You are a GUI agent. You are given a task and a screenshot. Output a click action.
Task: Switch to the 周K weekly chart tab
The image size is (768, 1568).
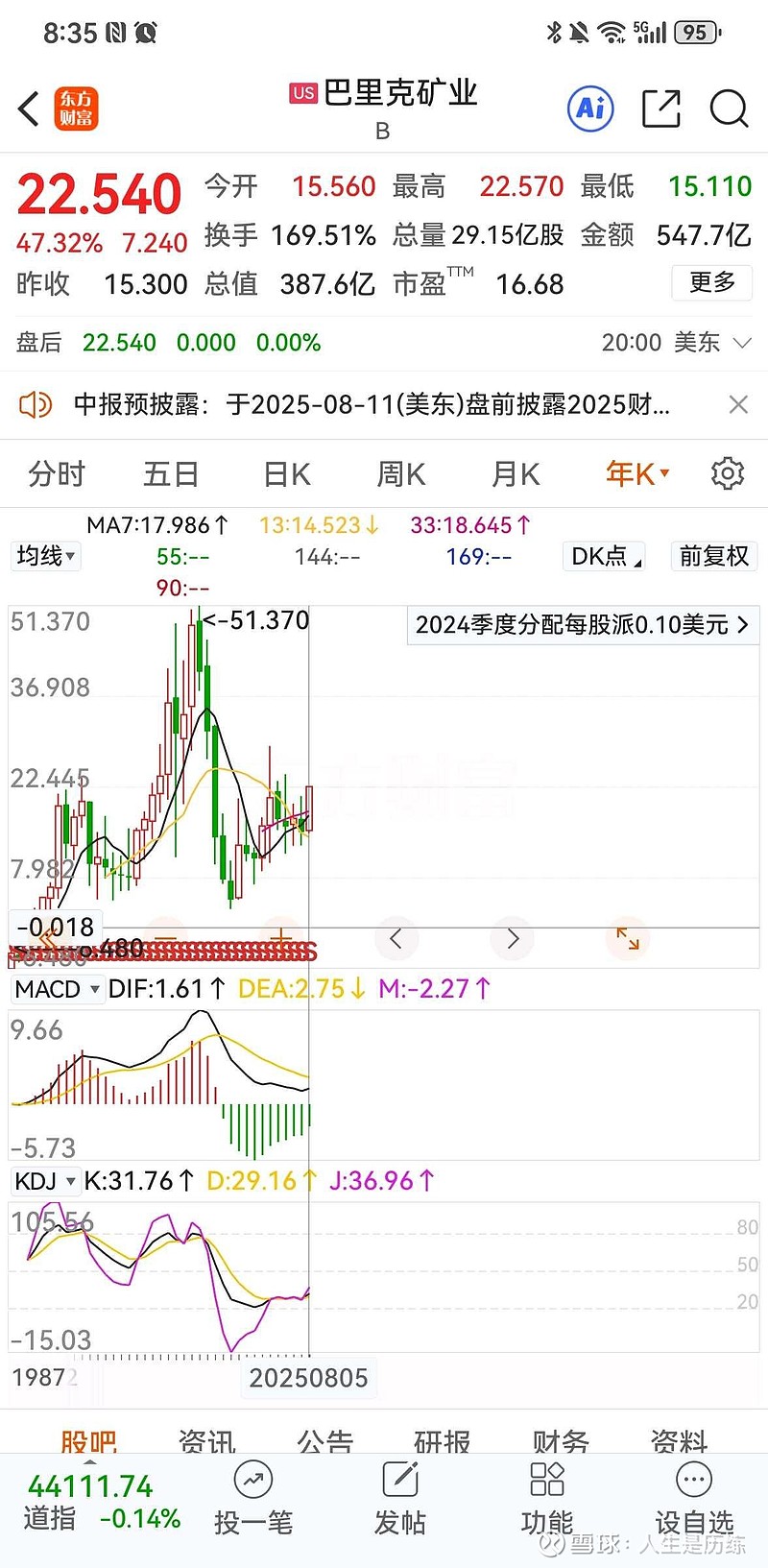399,472
